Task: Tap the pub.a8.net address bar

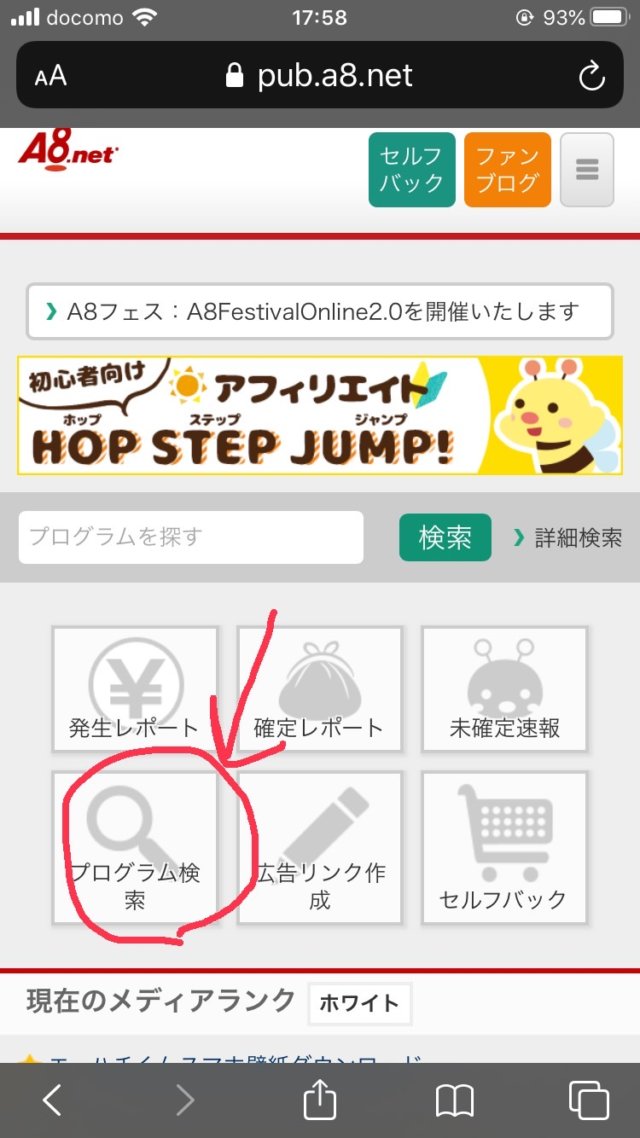Action: click(x=319, y=75)
